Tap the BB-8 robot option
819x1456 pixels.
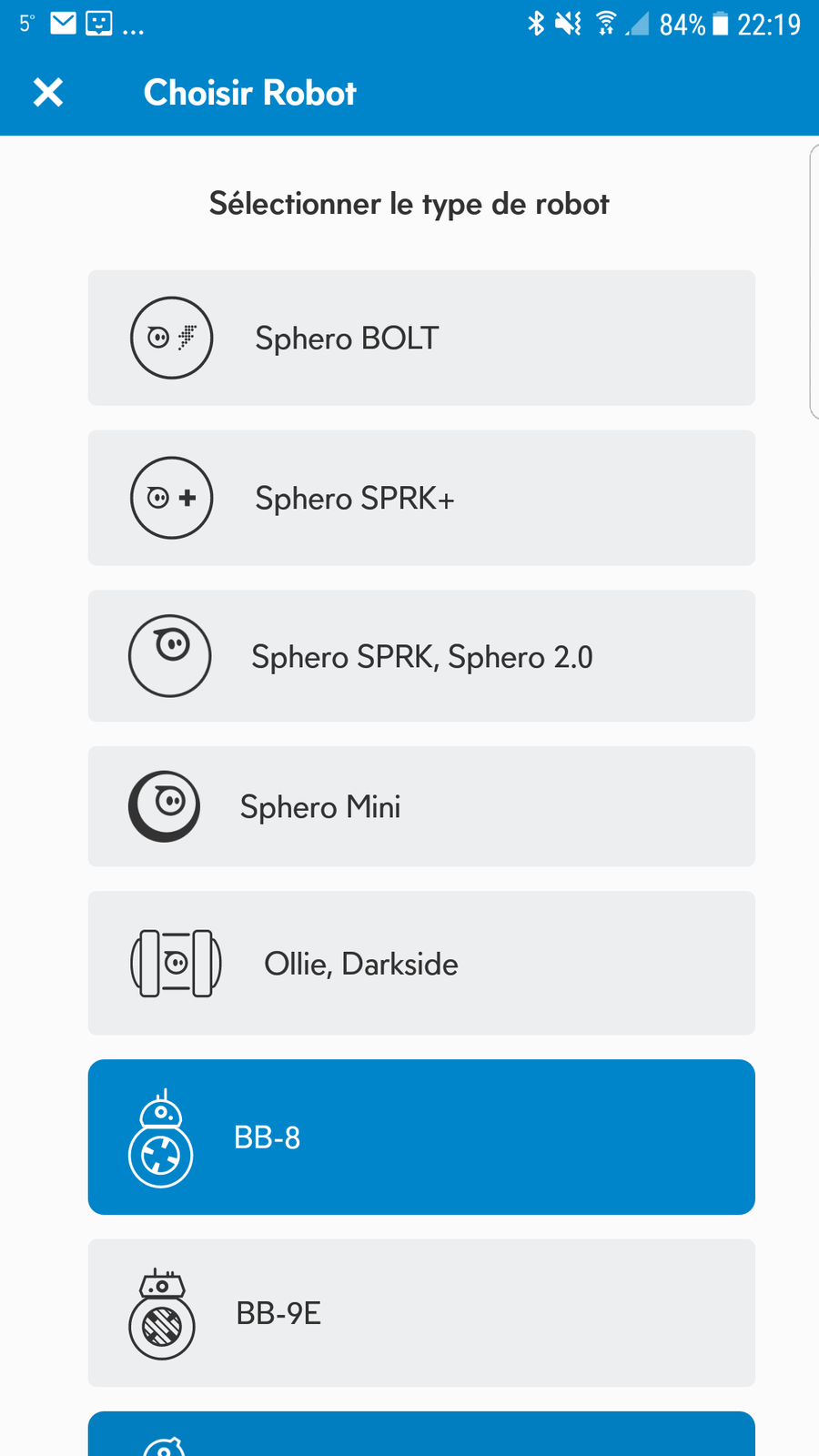tap(421, 1137)
